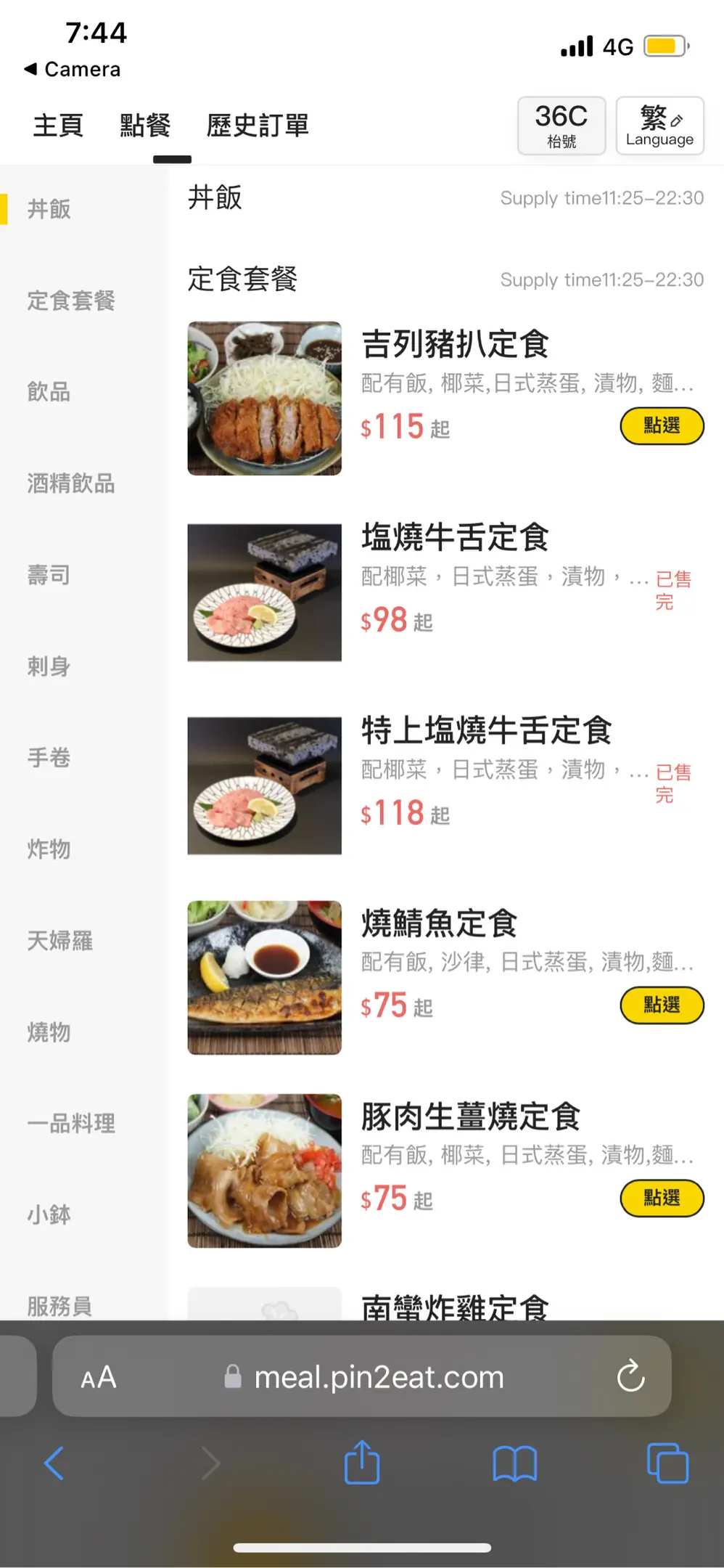Choose 點選 for 豚肉生薑燒定食

(662, 1199)
